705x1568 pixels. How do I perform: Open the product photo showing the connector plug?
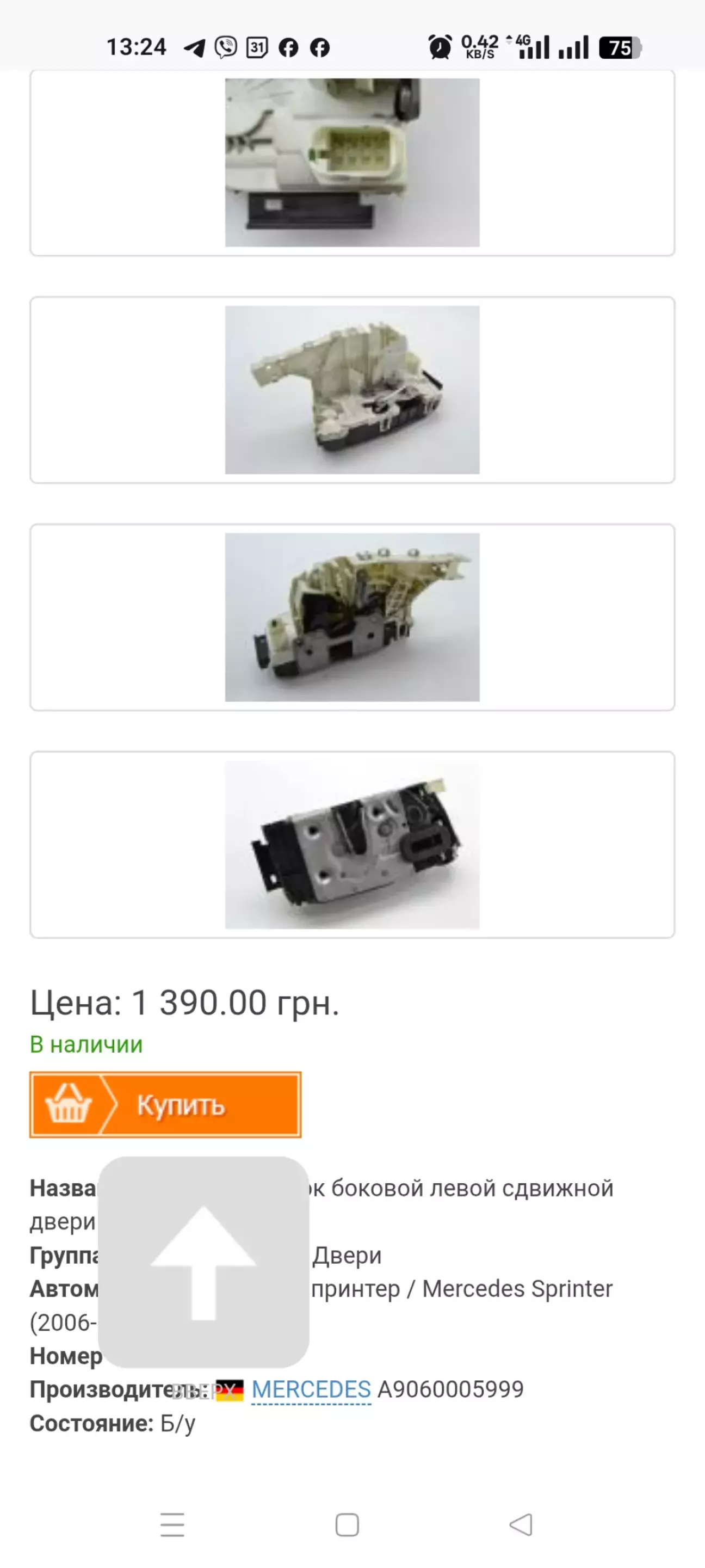(x=352, y=163)
